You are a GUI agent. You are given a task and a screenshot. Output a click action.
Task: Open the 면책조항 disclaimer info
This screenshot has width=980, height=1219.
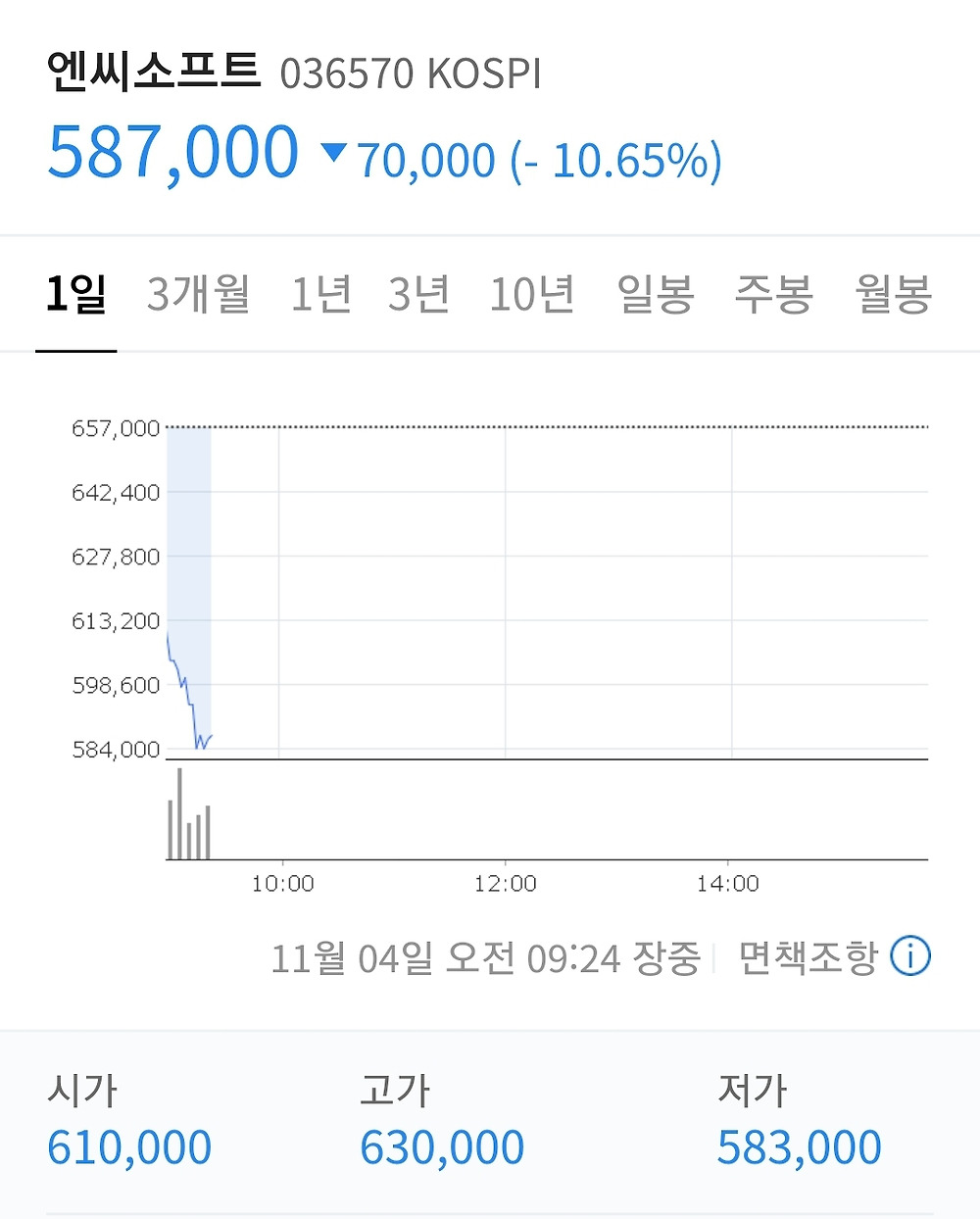click(833, 956)
